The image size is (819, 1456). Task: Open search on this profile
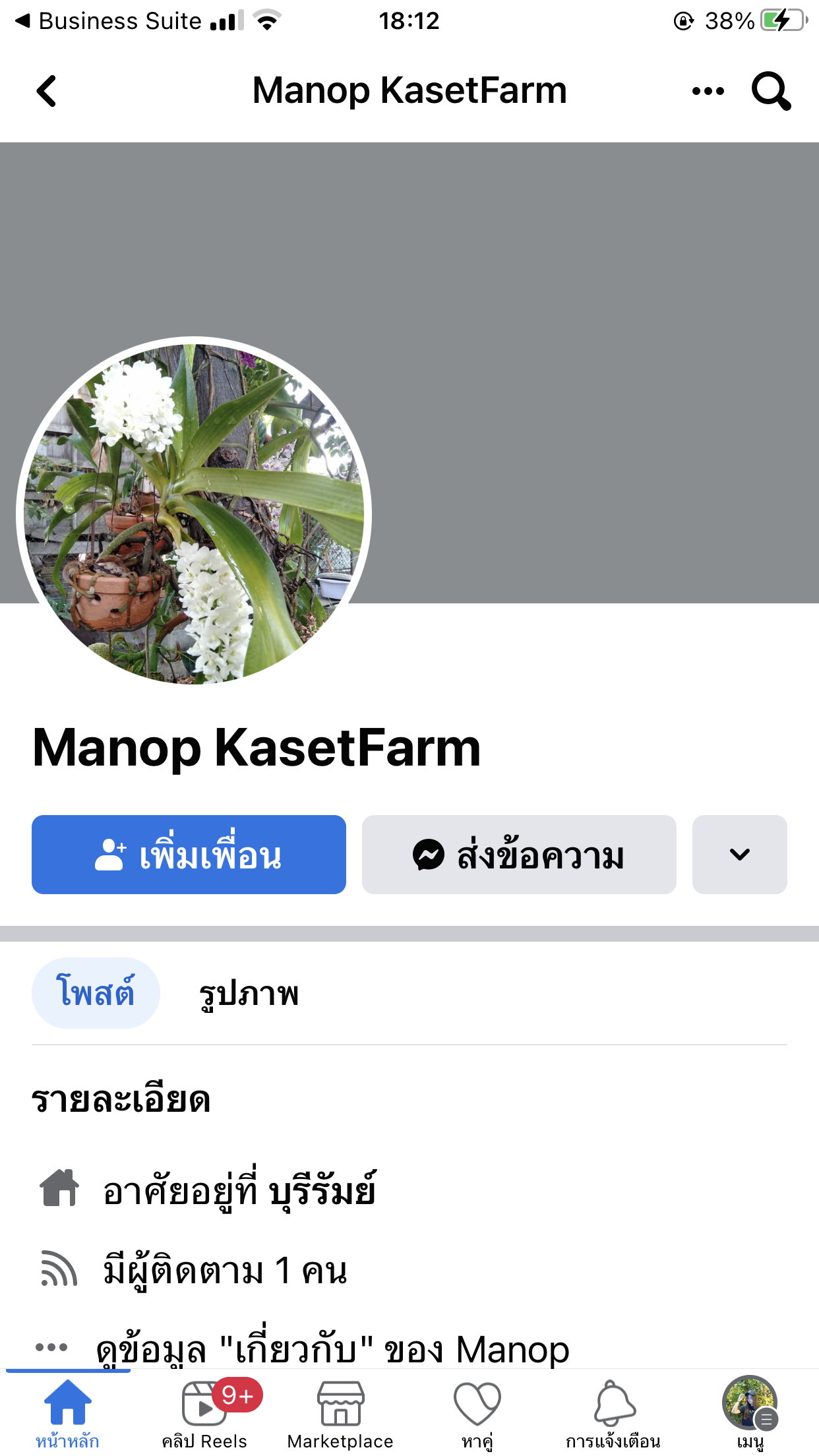point(771,91)
